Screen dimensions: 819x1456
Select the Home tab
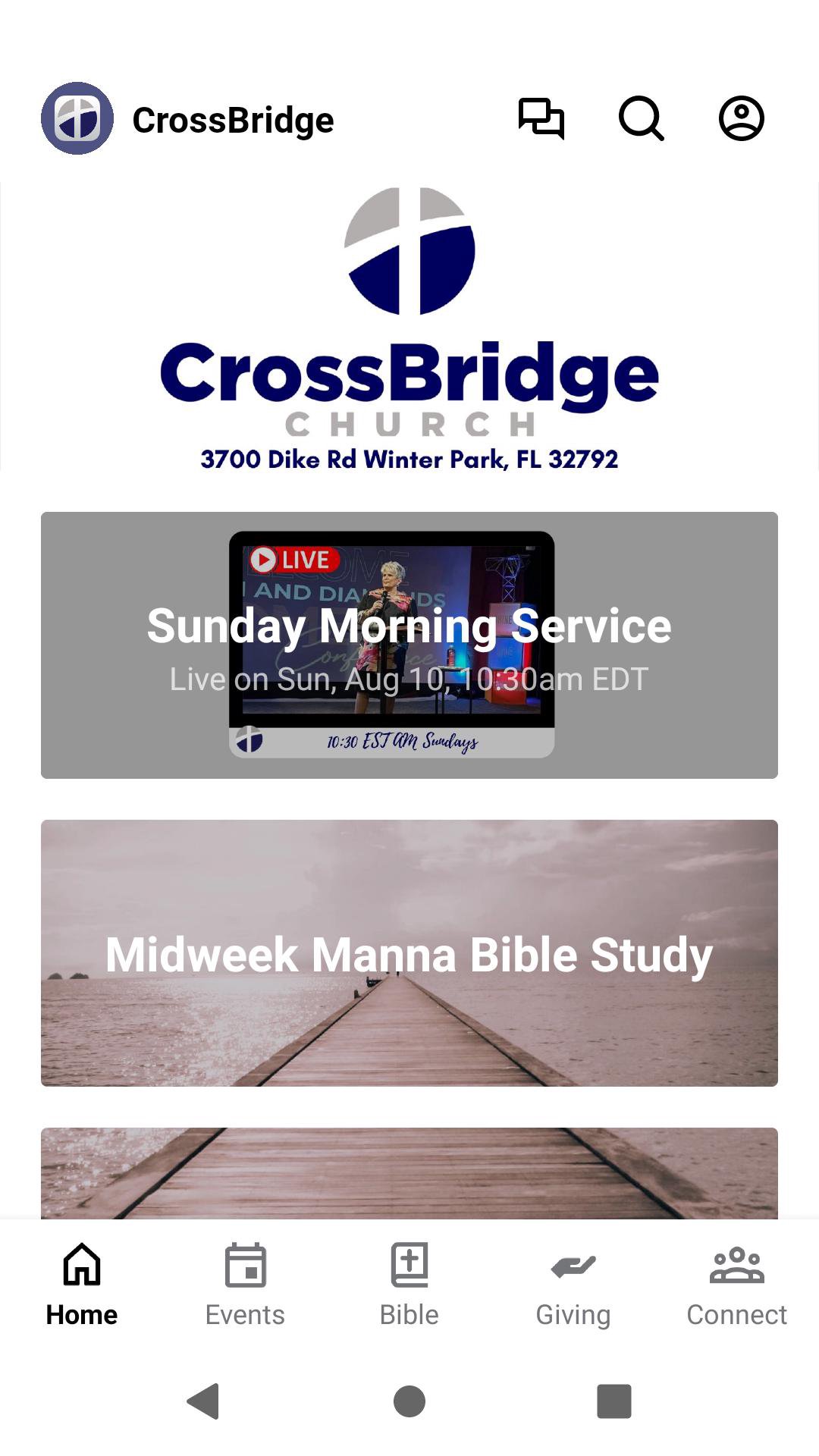[x=82, y=1283]
